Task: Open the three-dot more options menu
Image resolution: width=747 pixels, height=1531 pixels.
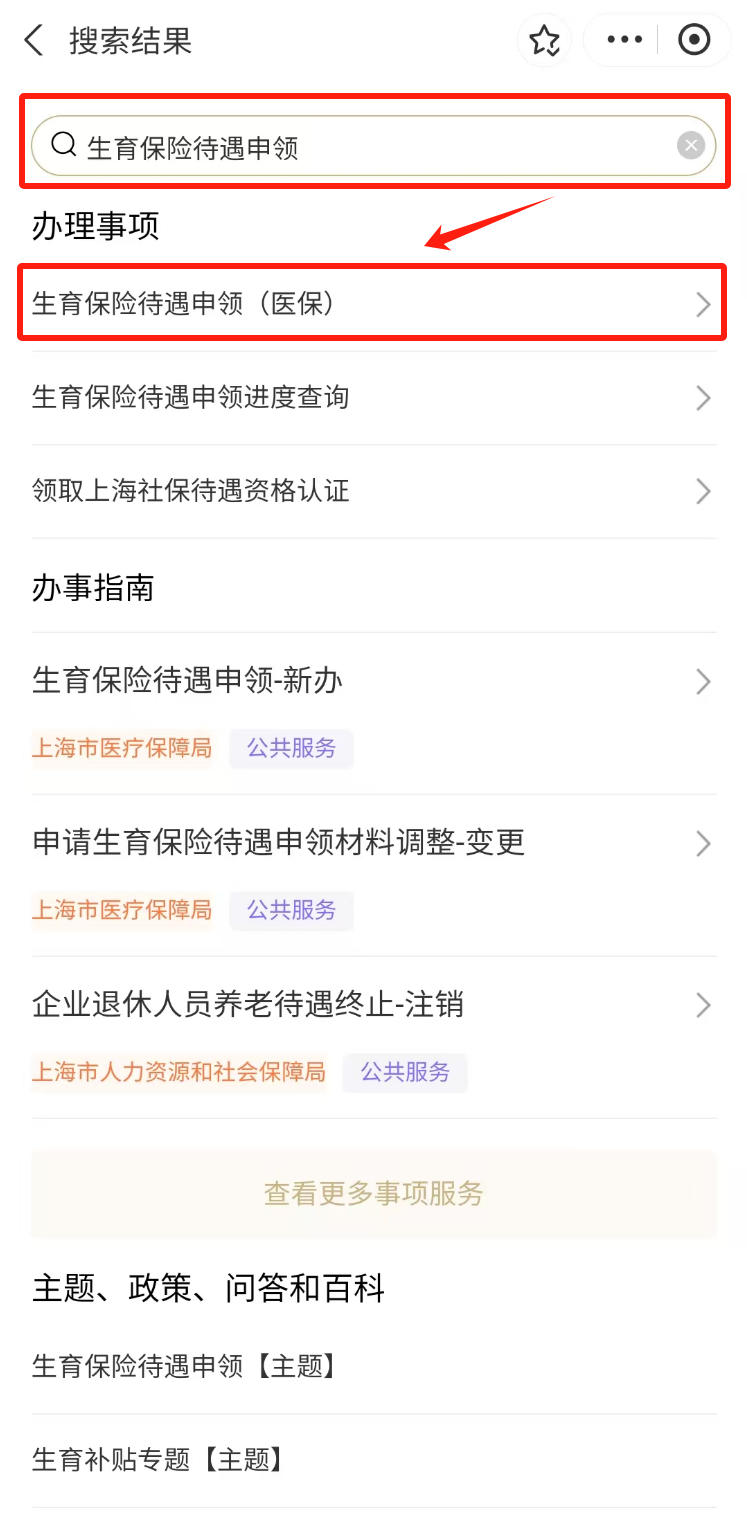Action: click(x=623, y=39)
